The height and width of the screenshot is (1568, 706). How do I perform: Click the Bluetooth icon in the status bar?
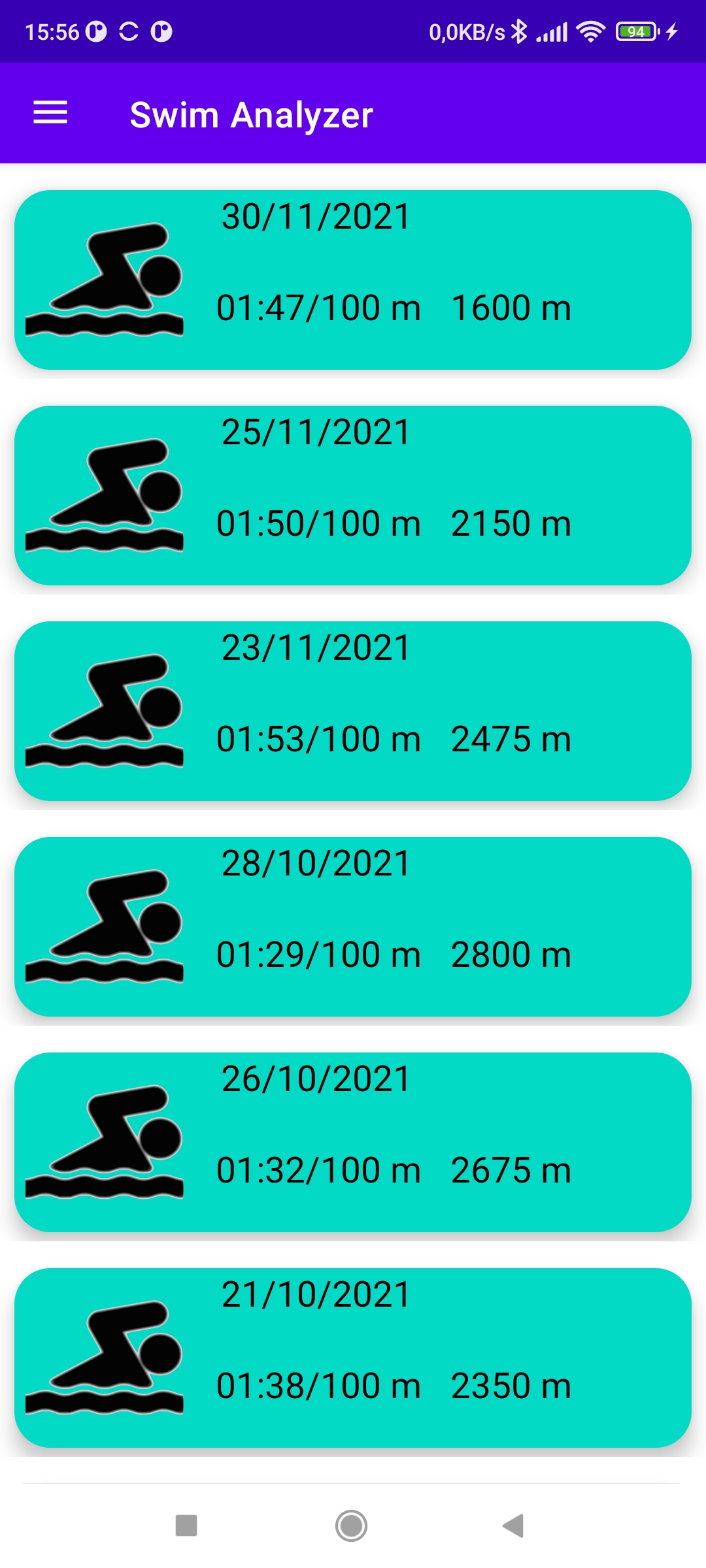(x=520, y=31)
